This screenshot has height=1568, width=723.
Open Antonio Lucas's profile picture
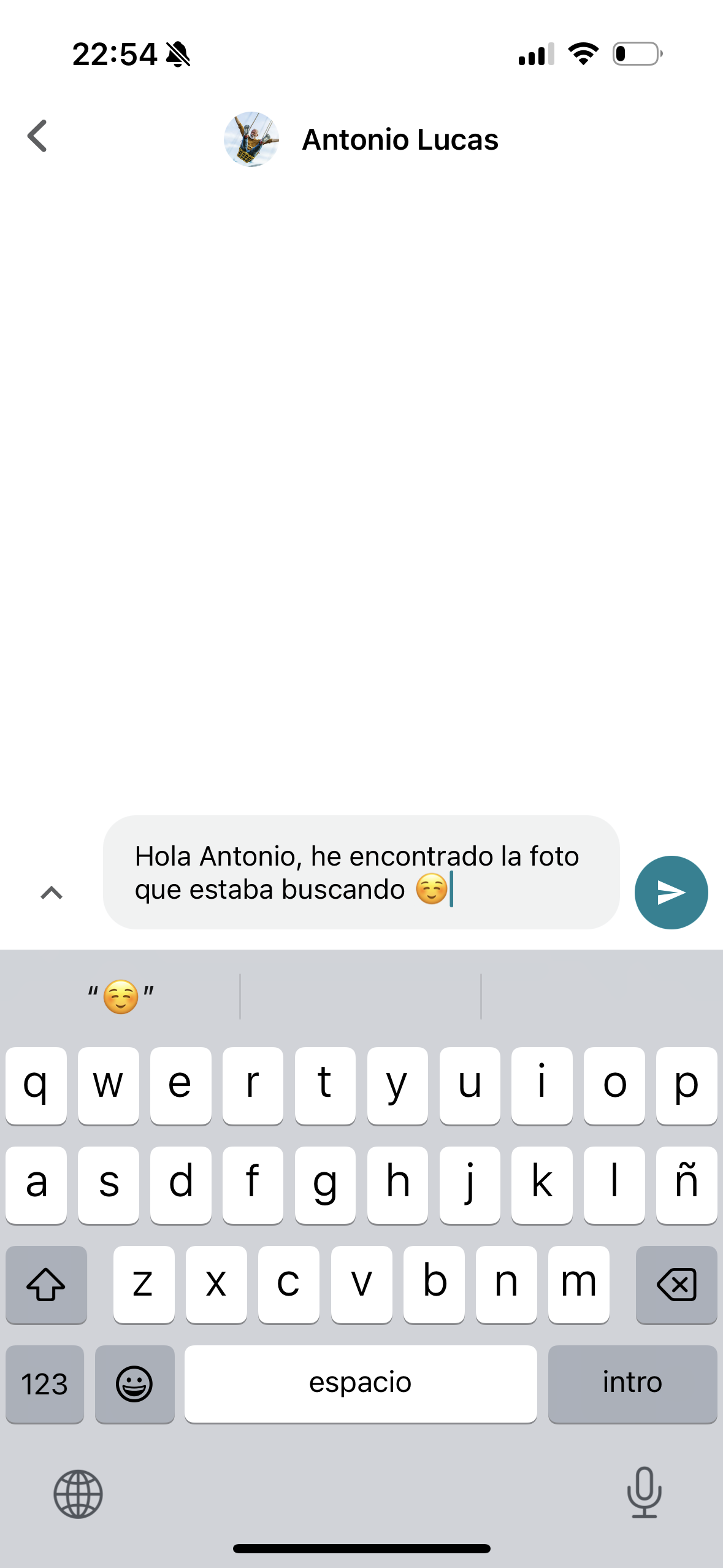[x=251, y=139]
